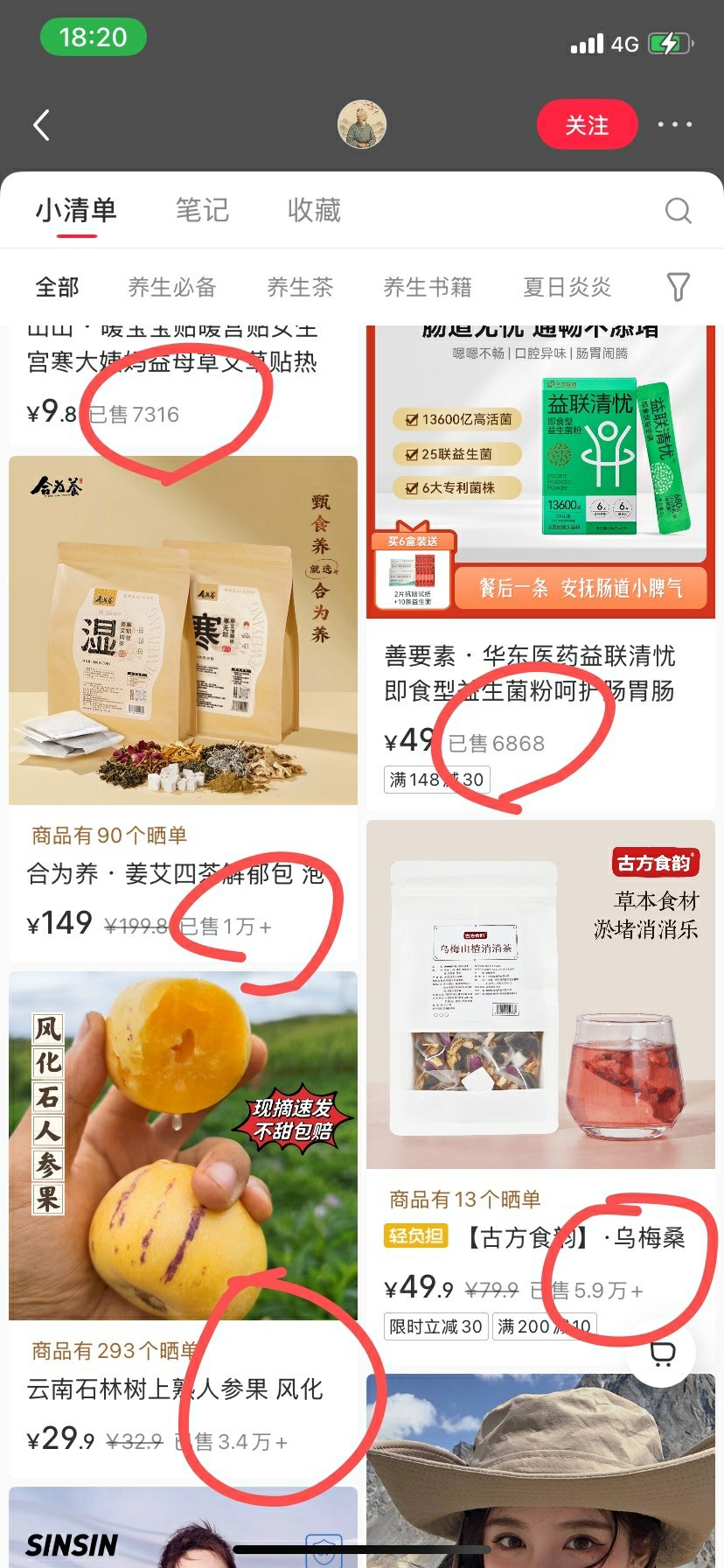Filter by 养生茶 category
724x1568 pixels.
[300, 287]
